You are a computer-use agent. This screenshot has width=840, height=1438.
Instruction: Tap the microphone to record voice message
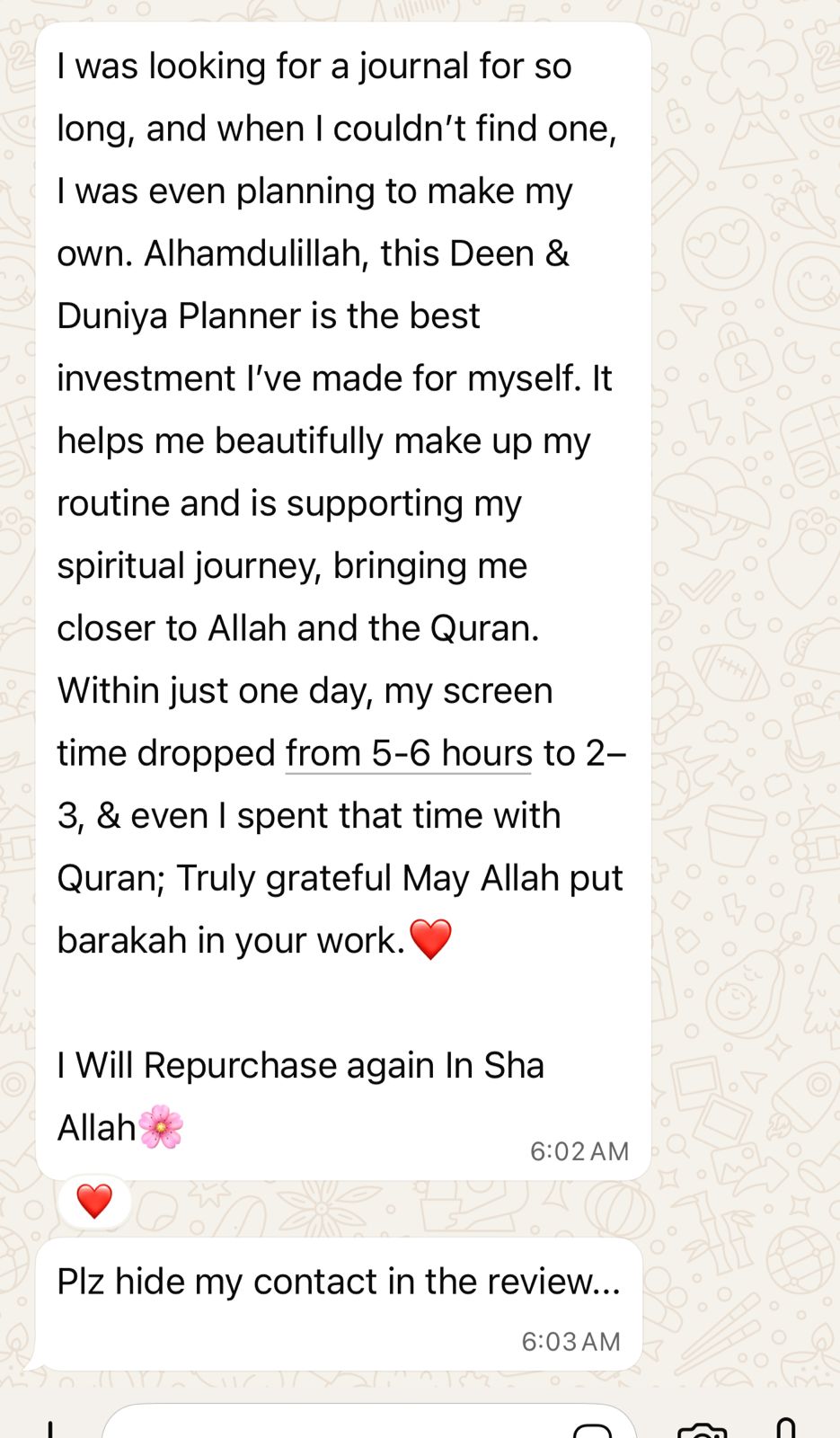click(x=785, y=1428)
